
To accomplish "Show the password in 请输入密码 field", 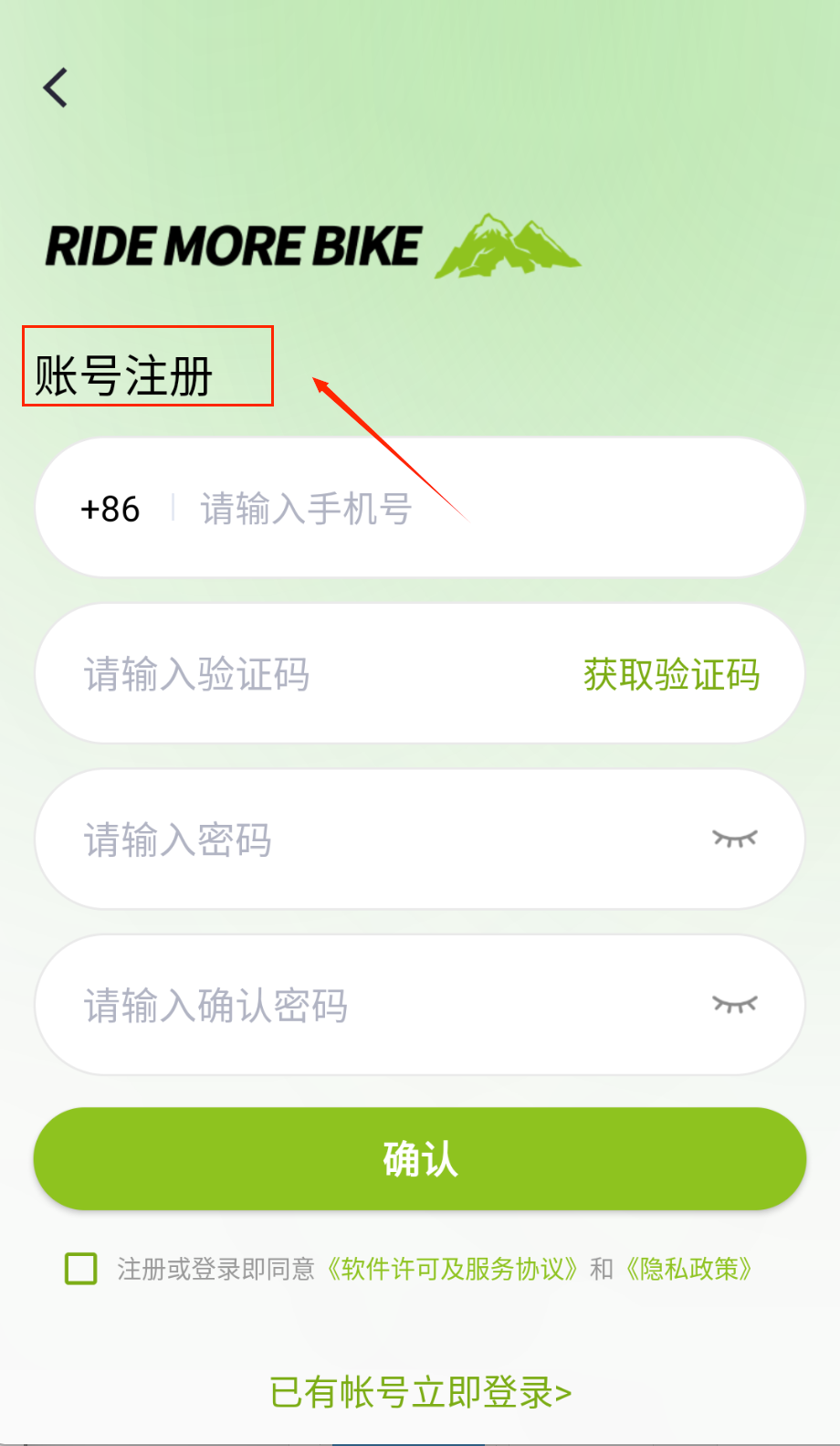I will [735, 839].
